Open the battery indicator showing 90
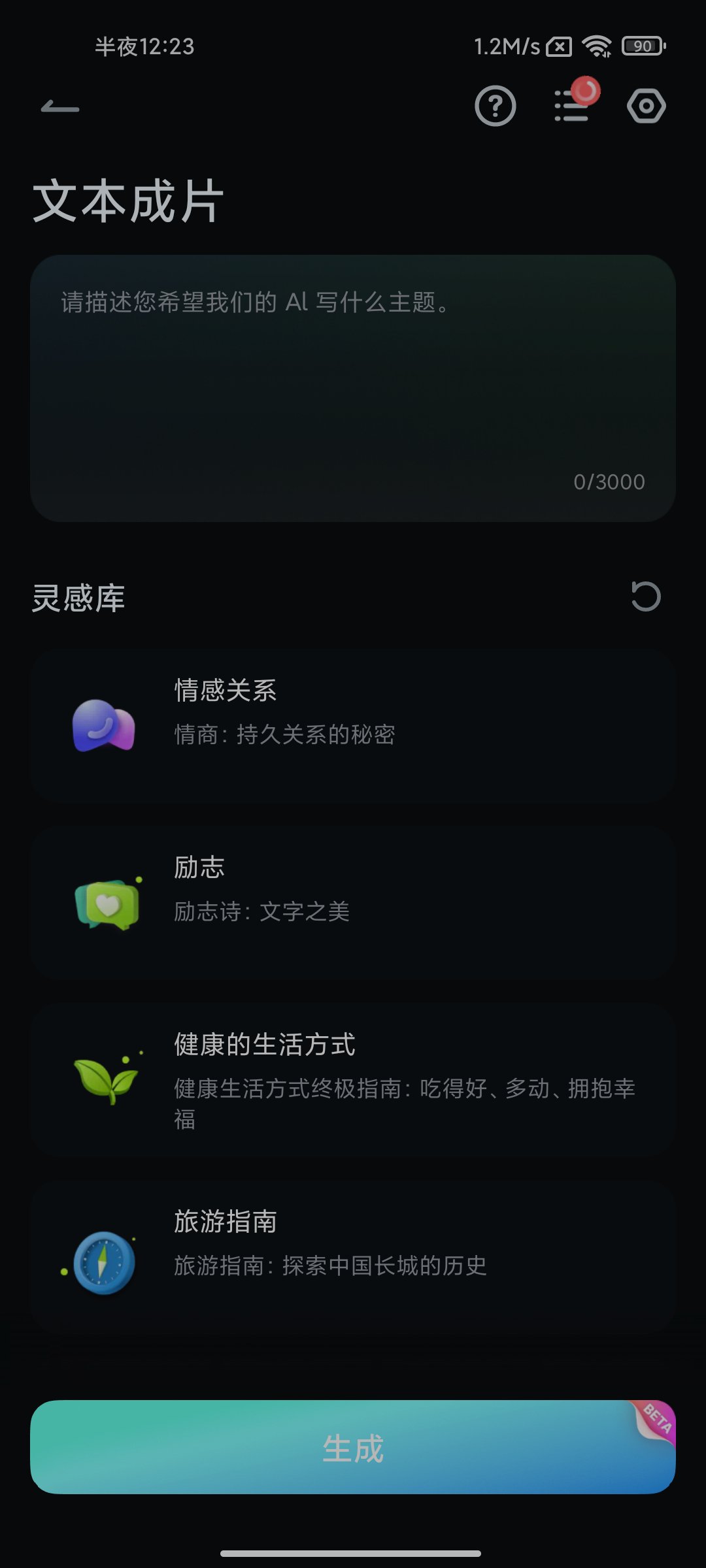 click(642, 46)
